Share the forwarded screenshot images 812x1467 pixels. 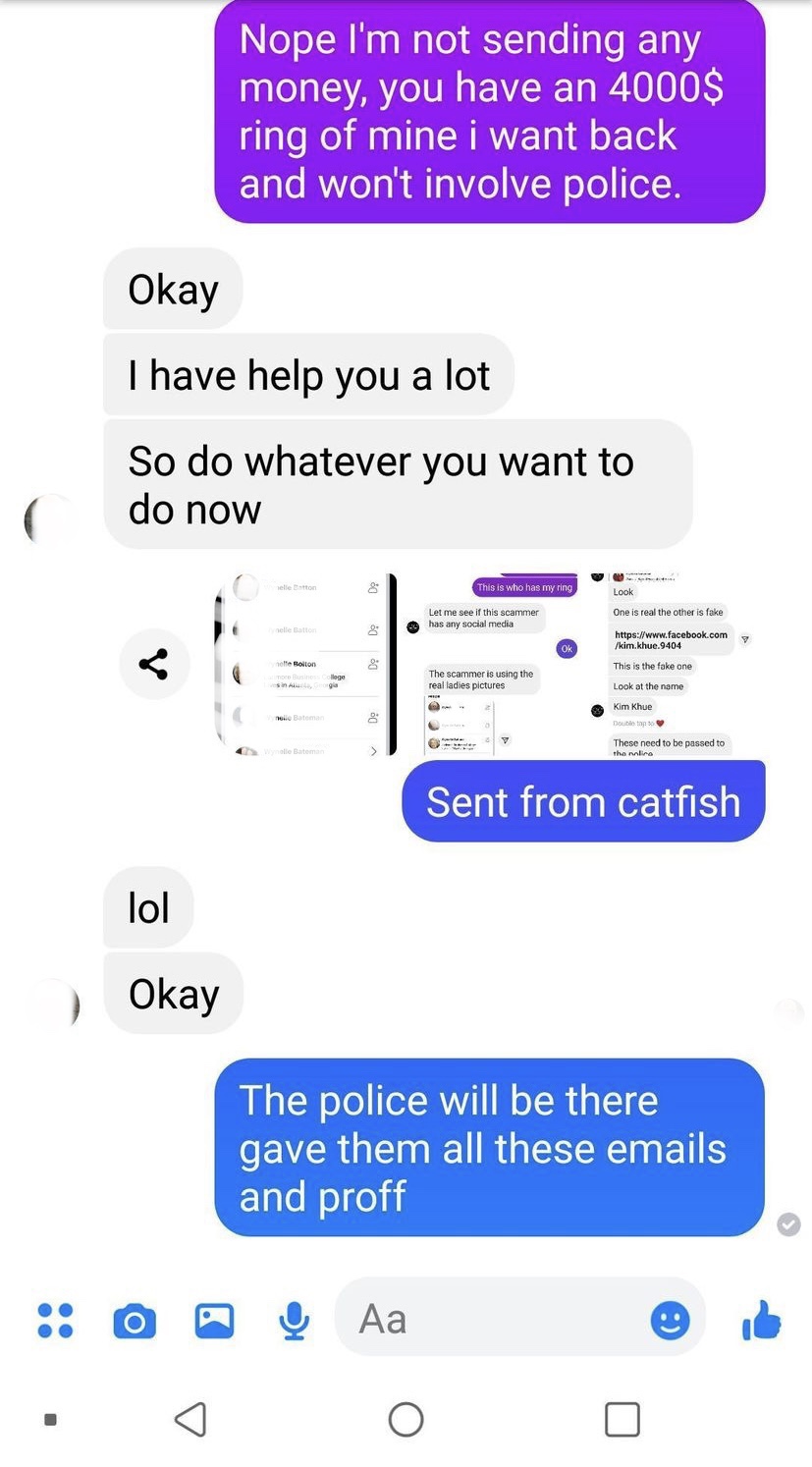point(153,665)
